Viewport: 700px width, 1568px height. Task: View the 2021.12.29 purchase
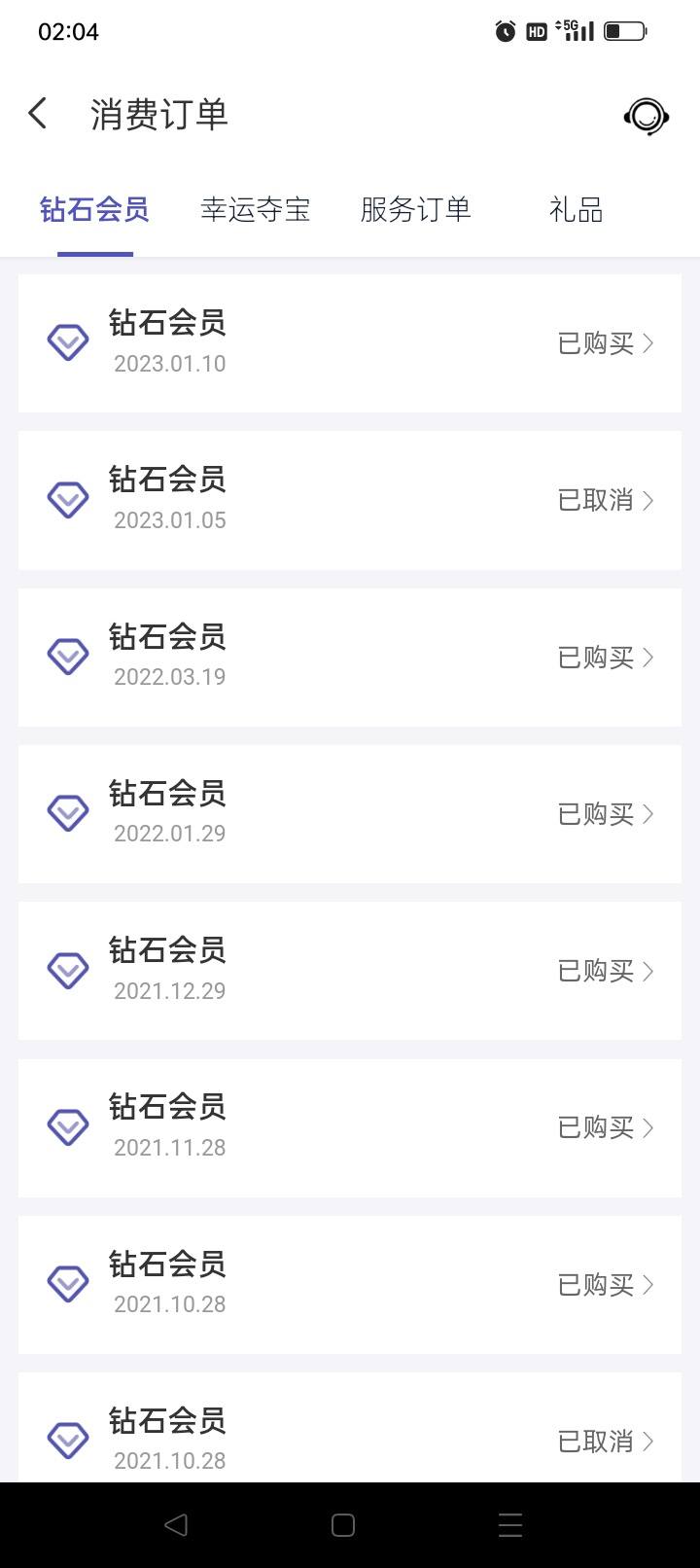(350, 971)
